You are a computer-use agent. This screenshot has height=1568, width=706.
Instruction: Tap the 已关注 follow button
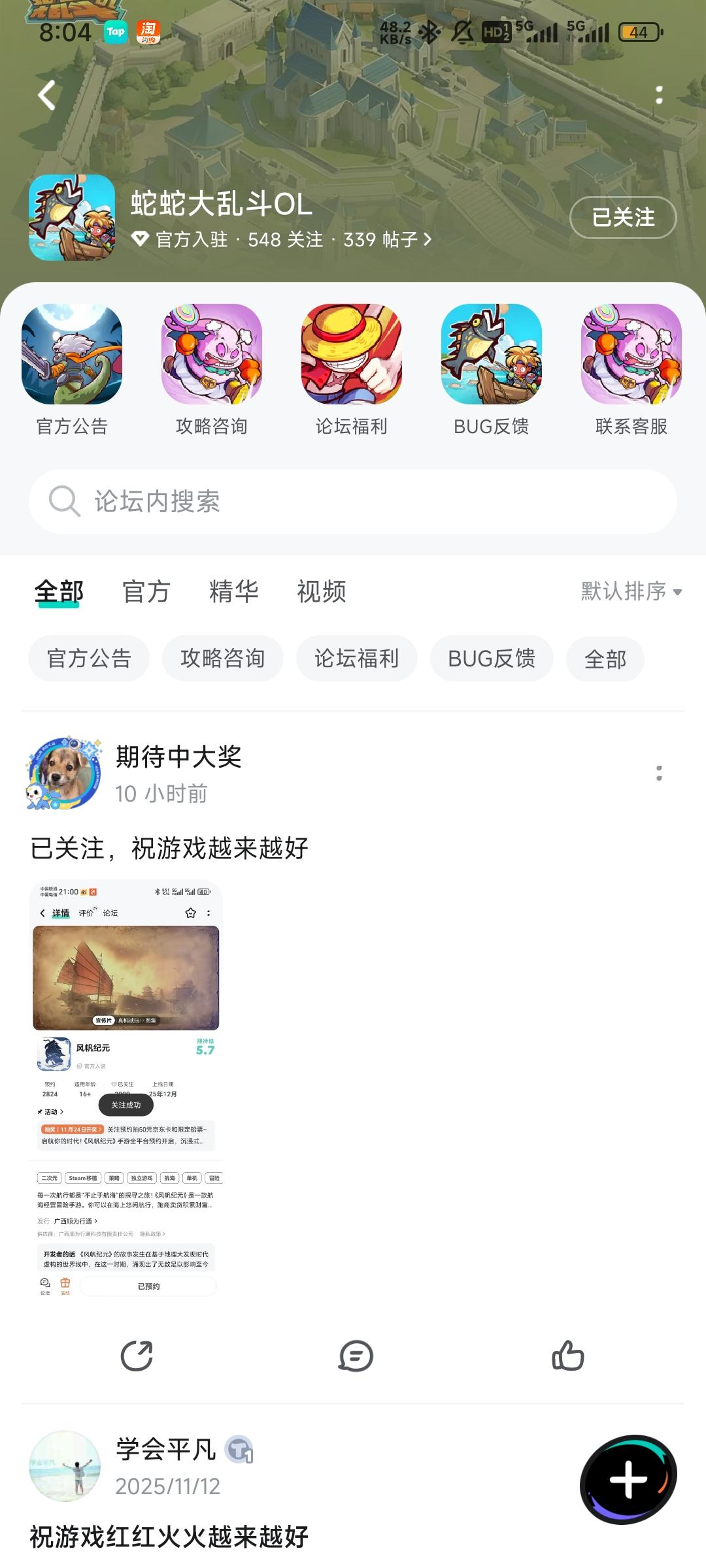click(622, 218)
